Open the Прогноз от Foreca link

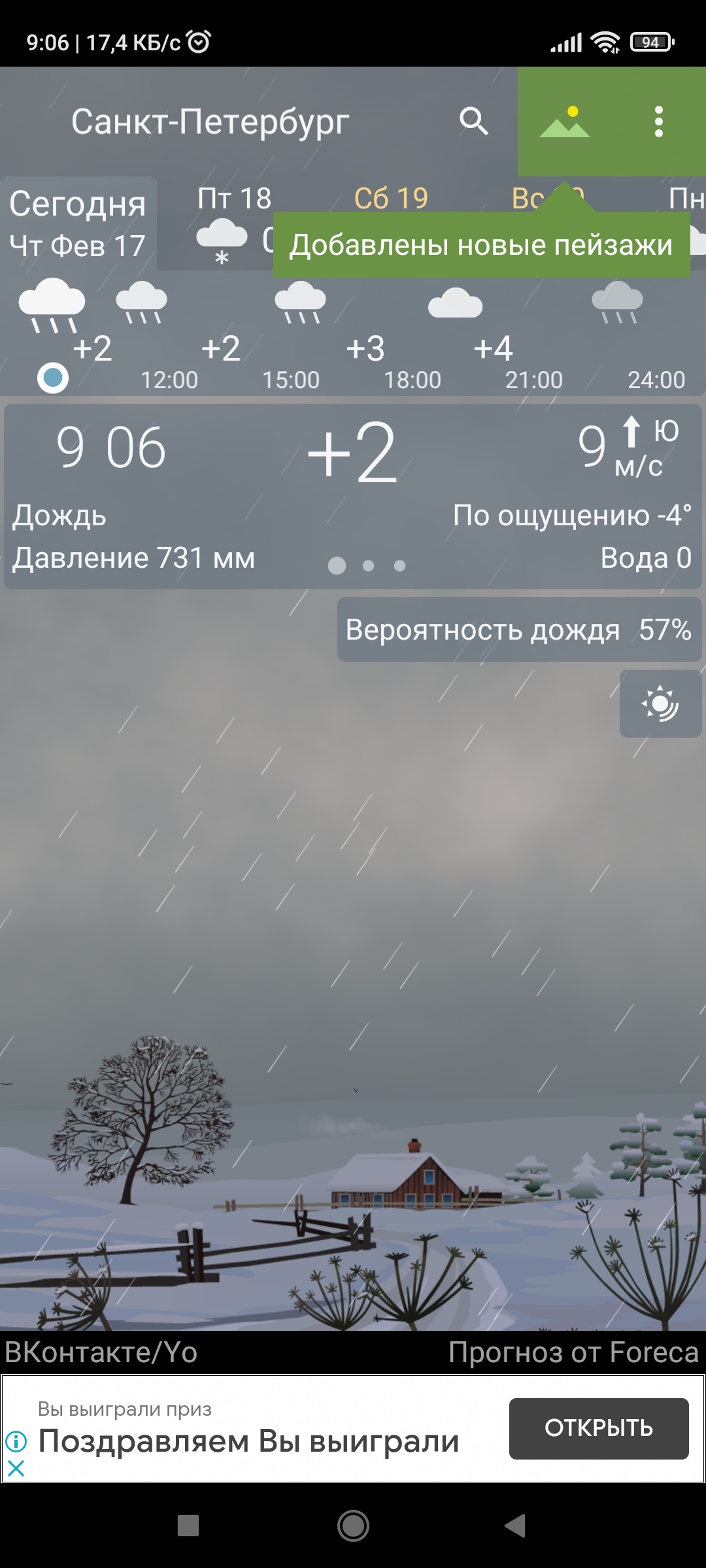[x=573, y=1352]
